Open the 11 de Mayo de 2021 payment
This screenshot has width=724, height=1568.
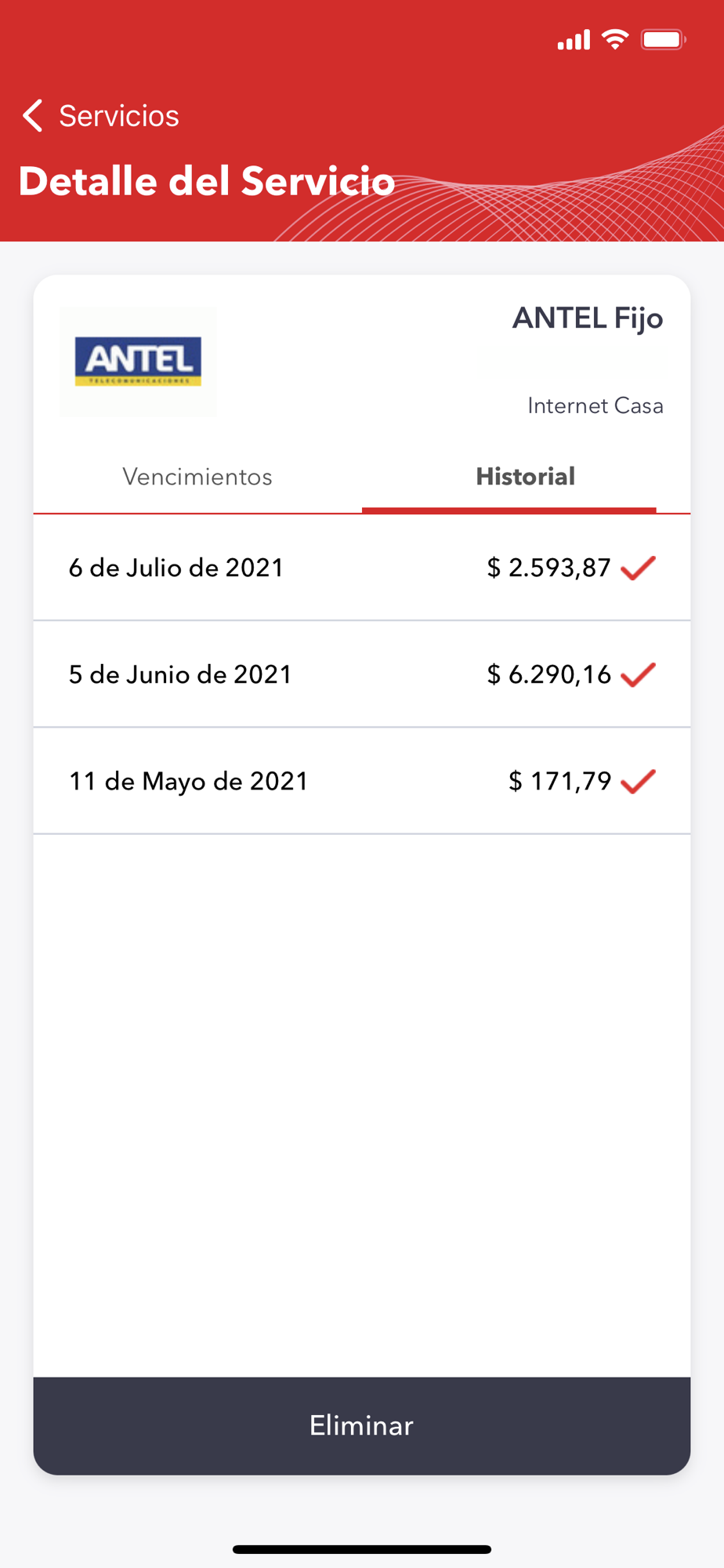point(361,781)
